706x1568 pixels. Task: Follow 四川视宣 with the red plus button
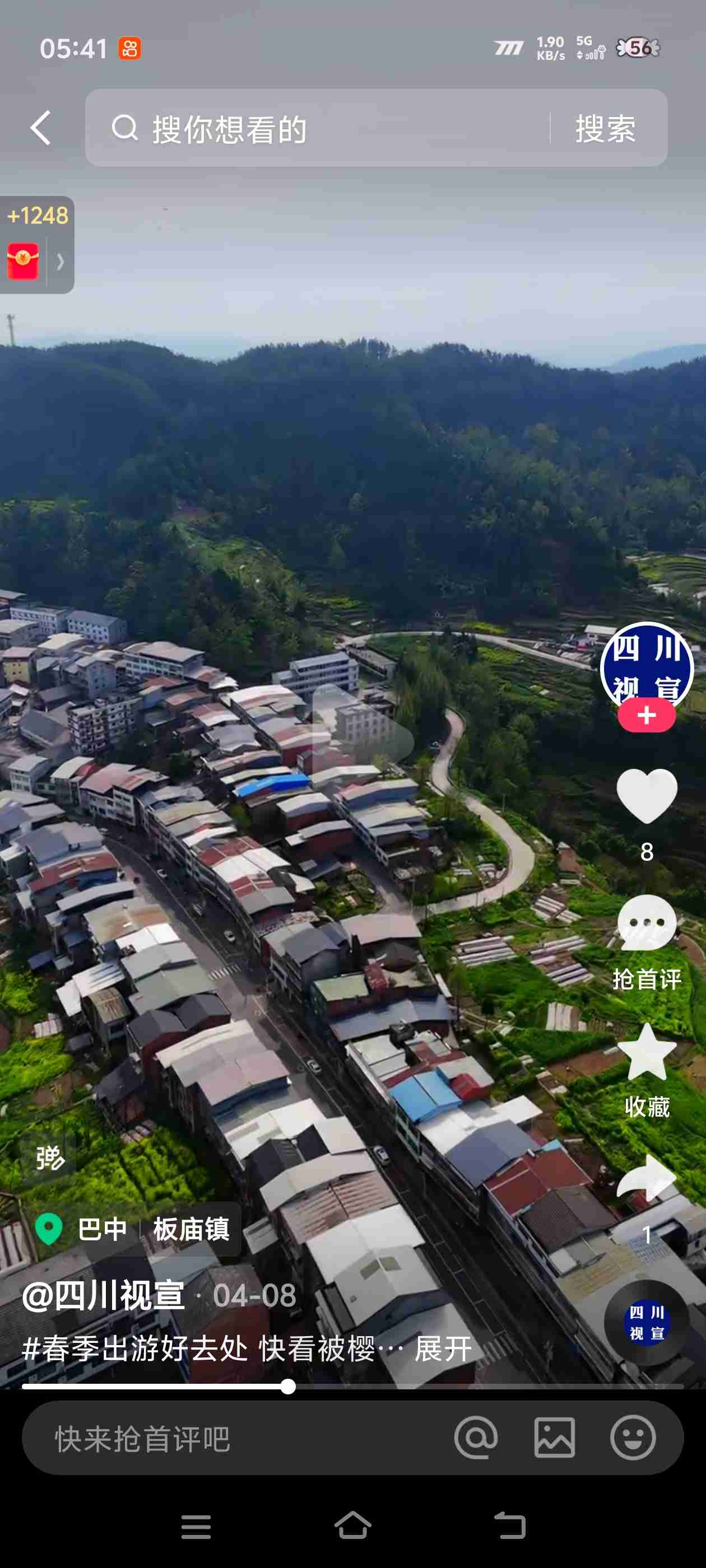(646, 715)
